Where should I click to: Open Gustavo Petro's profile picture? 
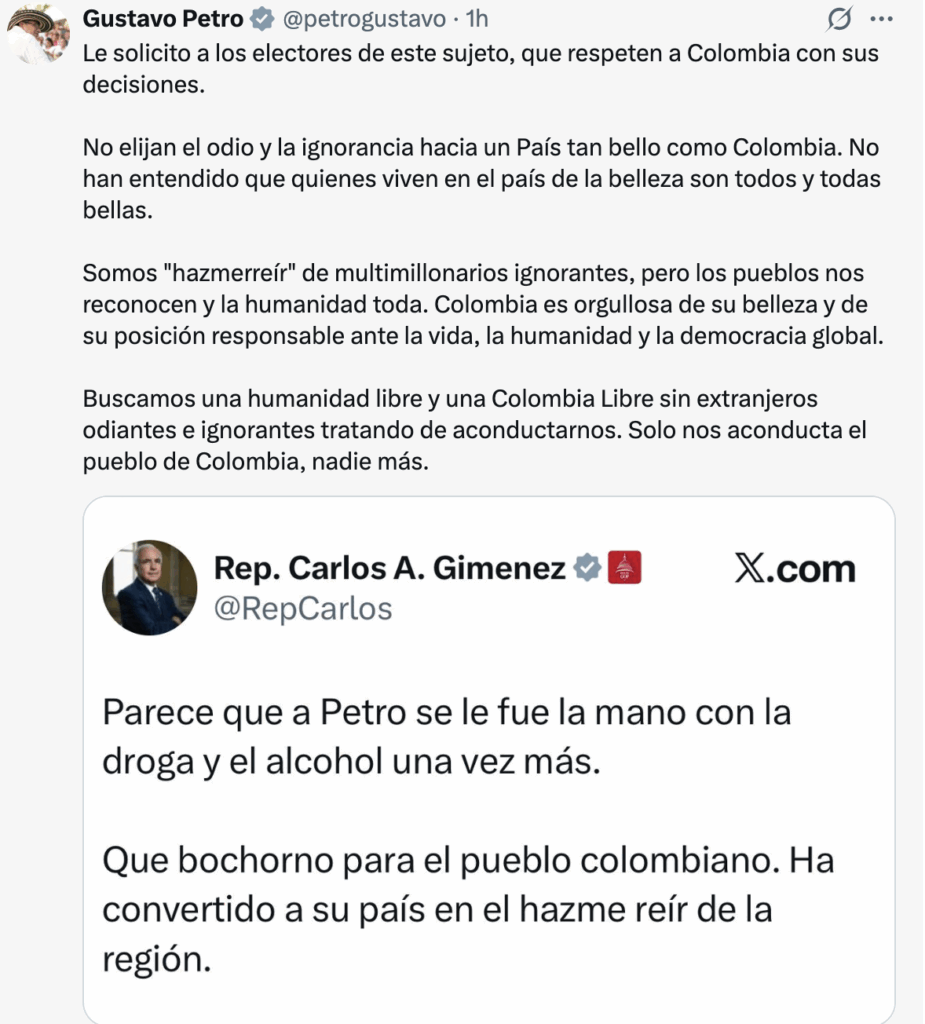[x=37, y=35]
